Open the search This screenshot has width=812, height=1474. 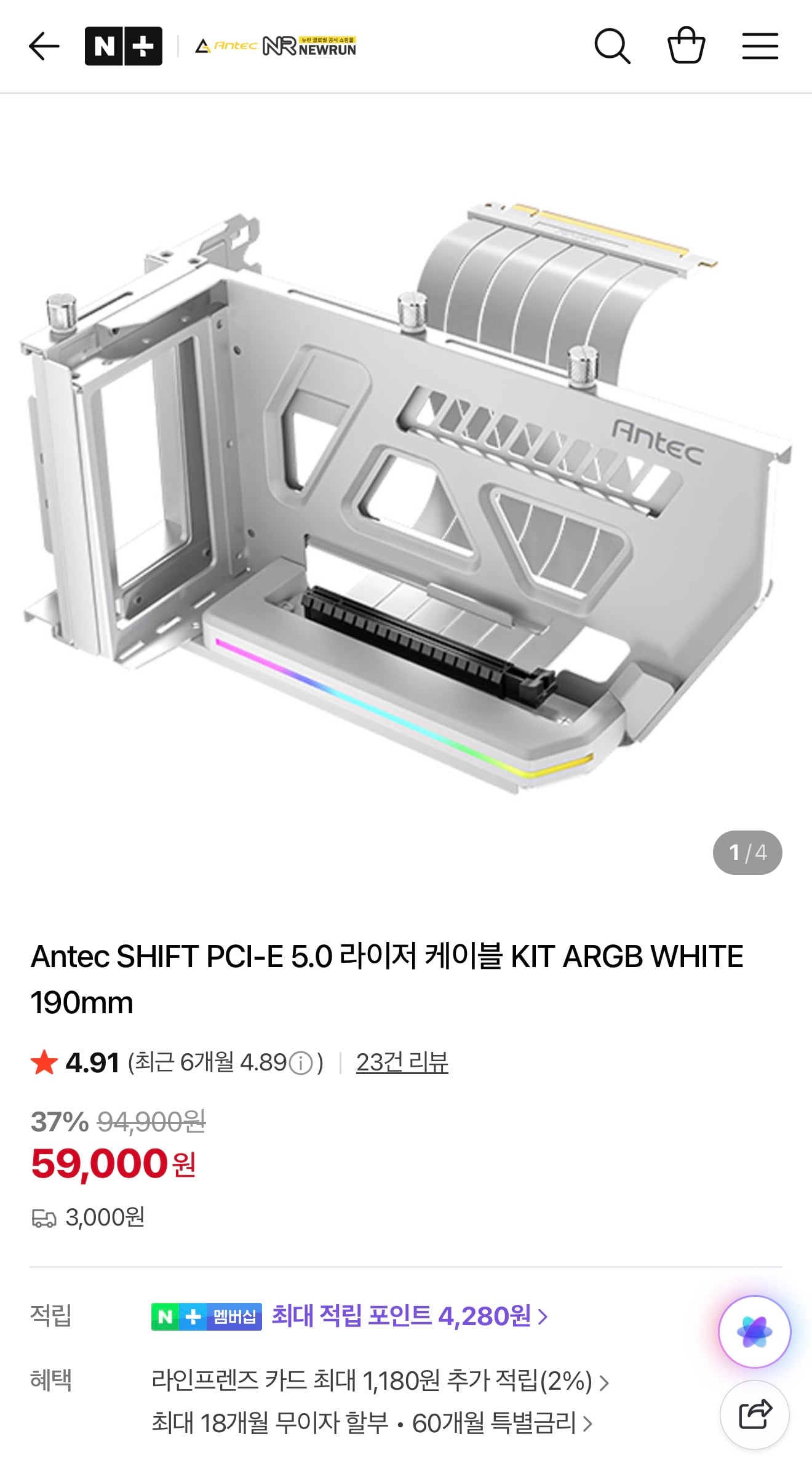[613, 45]
